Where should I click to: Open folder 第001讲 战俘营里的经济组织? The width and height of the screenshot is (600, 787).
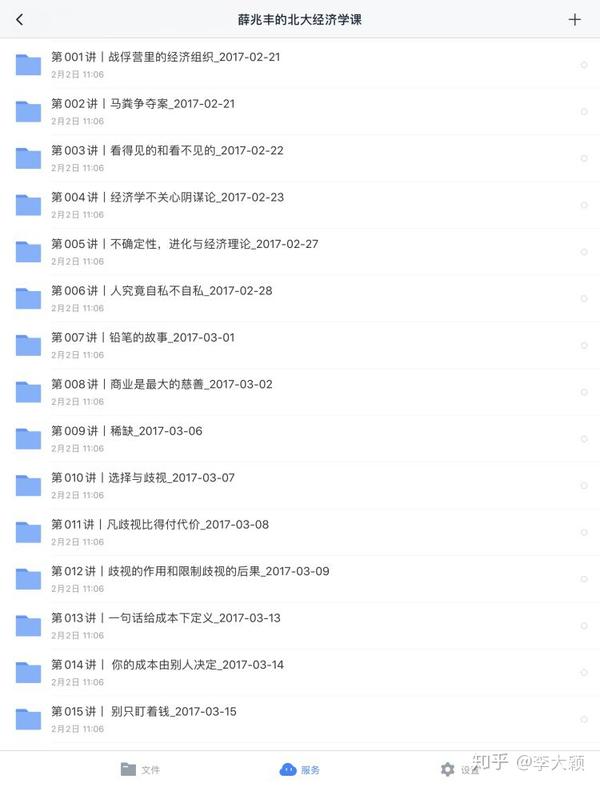[165, 57]
